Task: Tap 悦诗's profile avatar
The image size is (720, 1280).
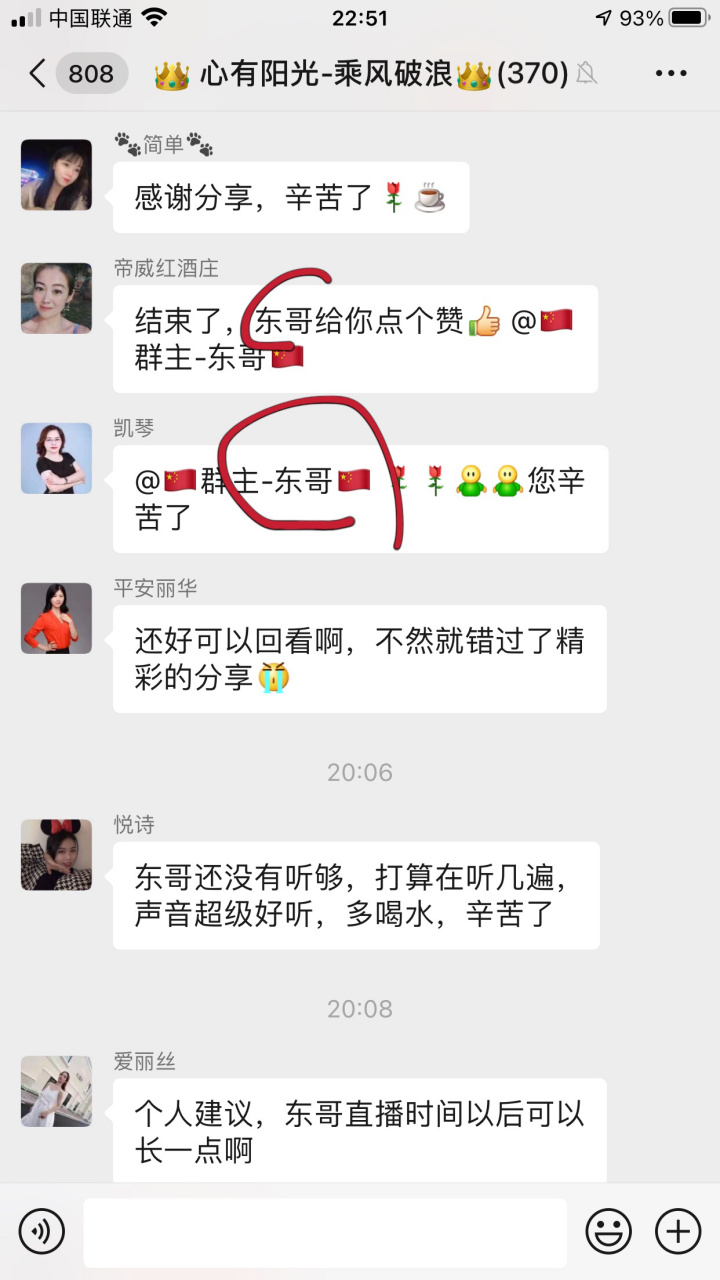Action: 55,855
